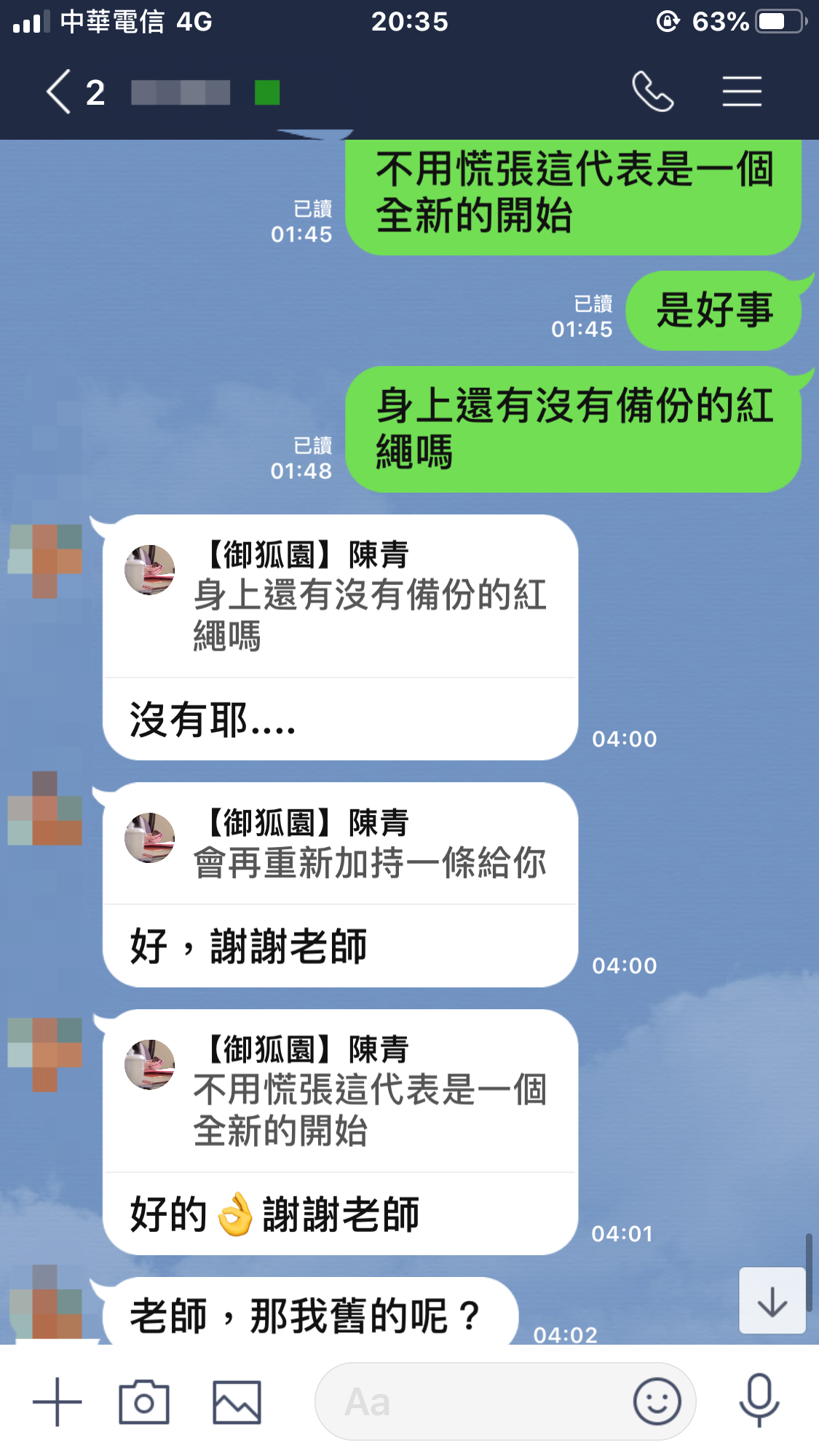
Task: Record a voice message with the microphone
Action: pyautogui.click(x=759, y=1401)
